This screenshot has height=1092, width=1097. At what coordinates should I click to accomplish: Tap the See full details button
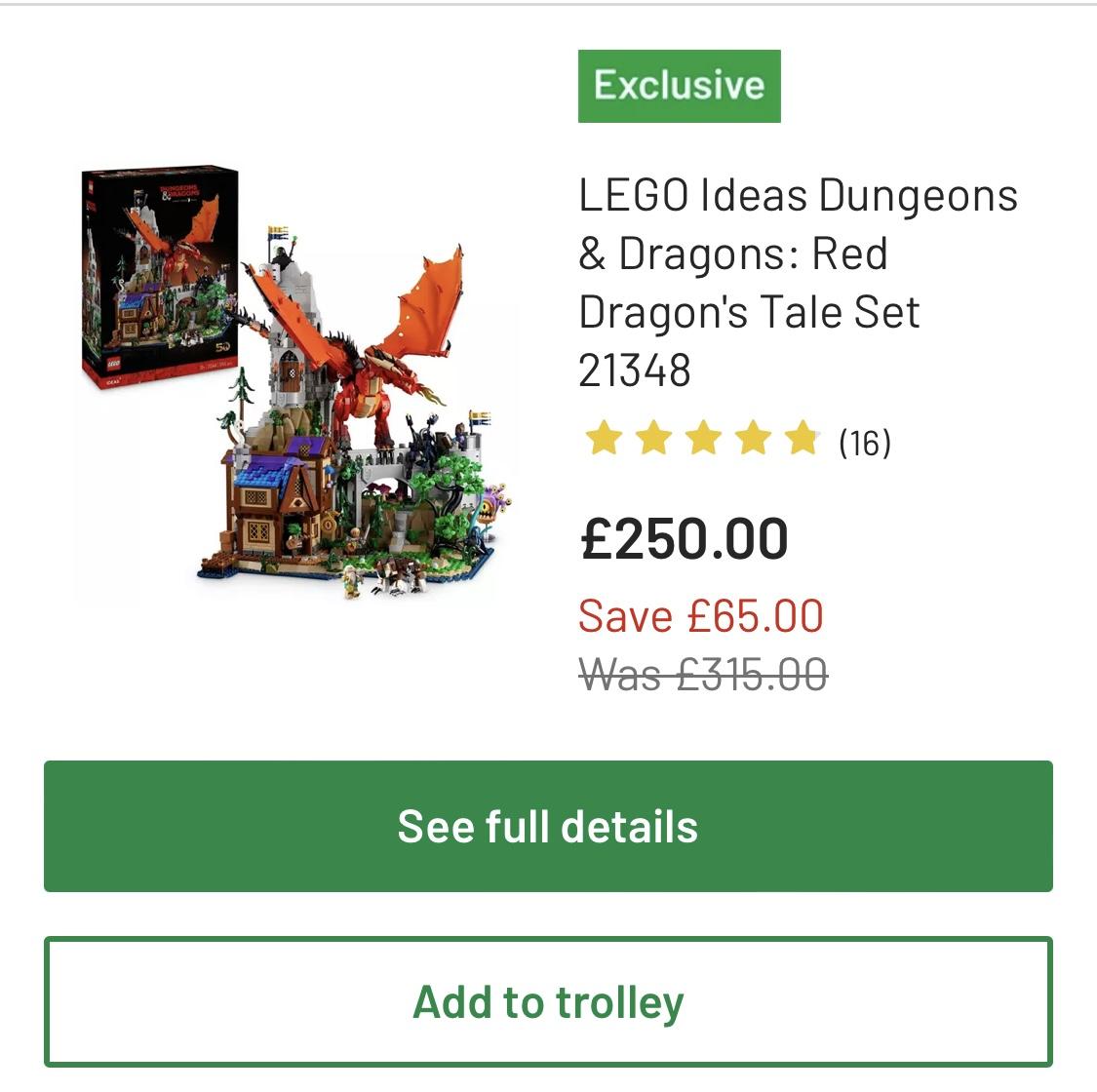(548, 827)
